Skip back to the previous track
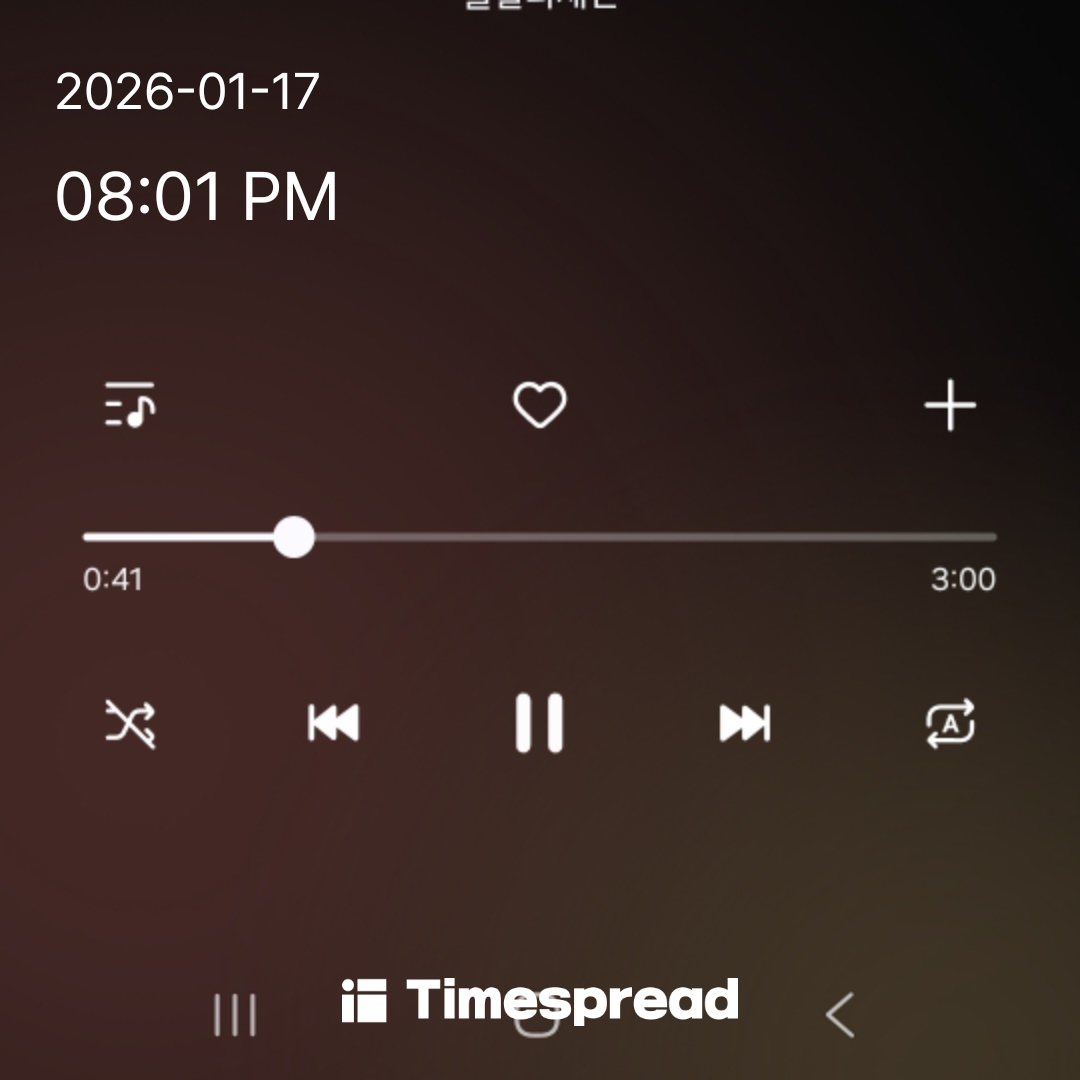Viewport: 1080px width, 1080px height. [x=333, y=723]
